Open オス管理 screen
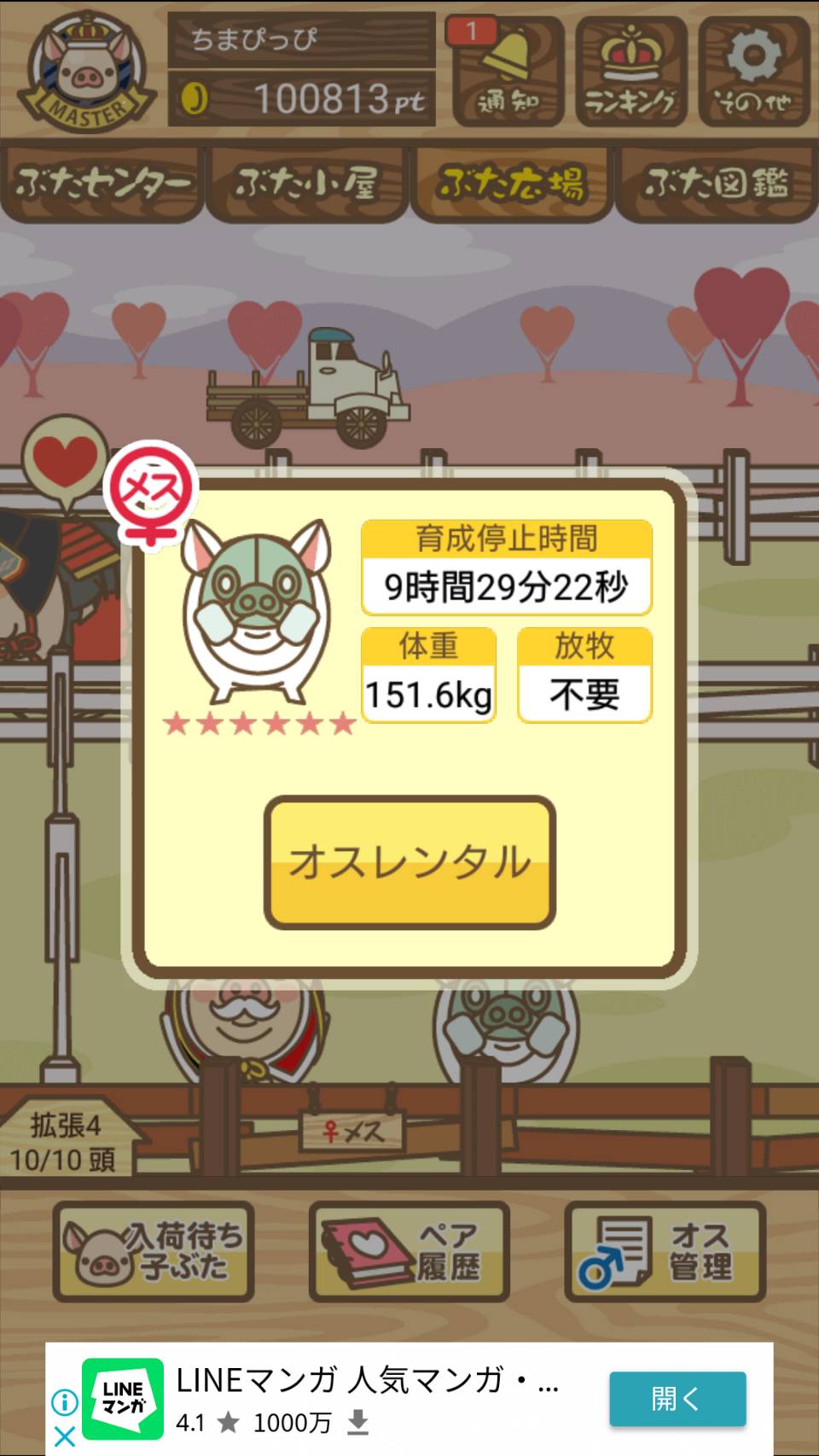 (x=665, y=1251)
